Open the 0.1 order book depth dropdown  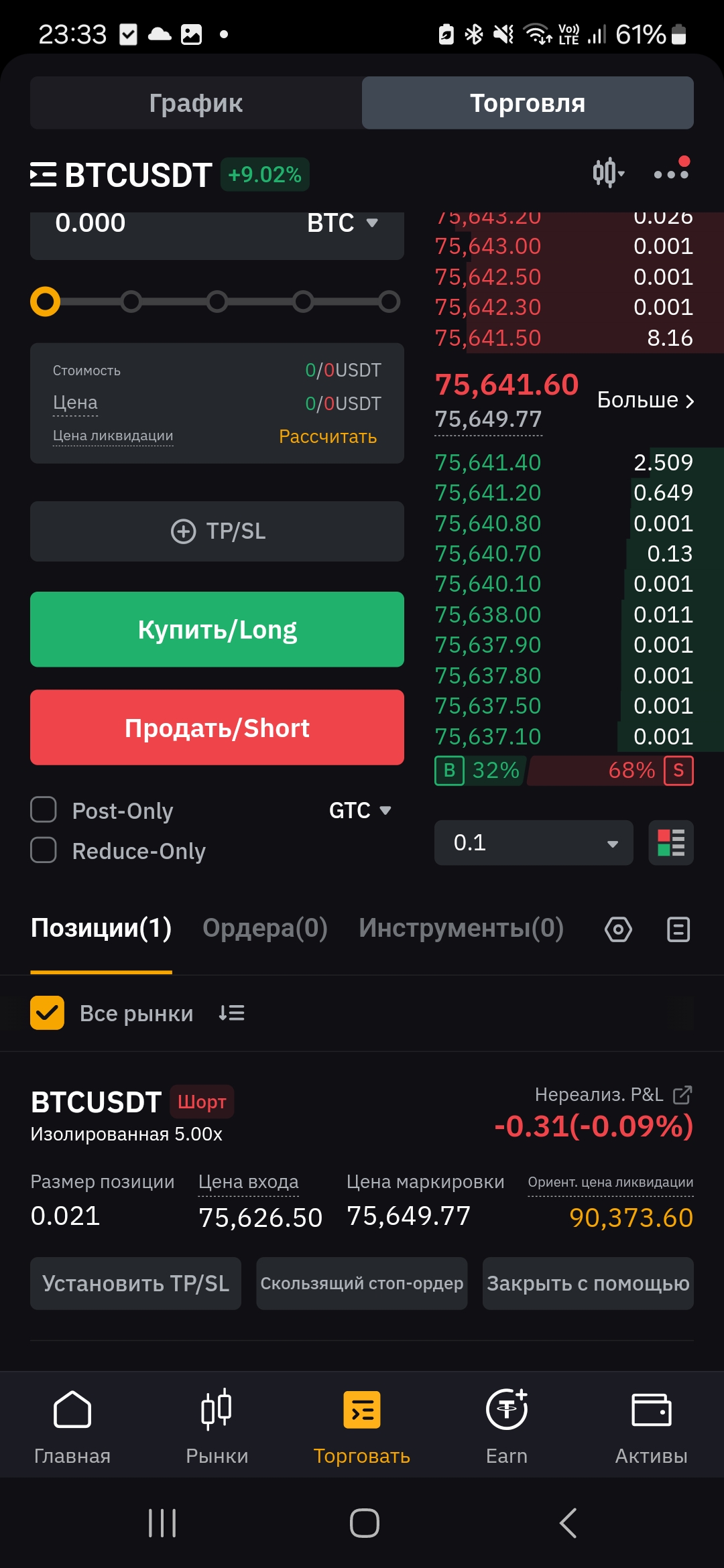[534, 842]
